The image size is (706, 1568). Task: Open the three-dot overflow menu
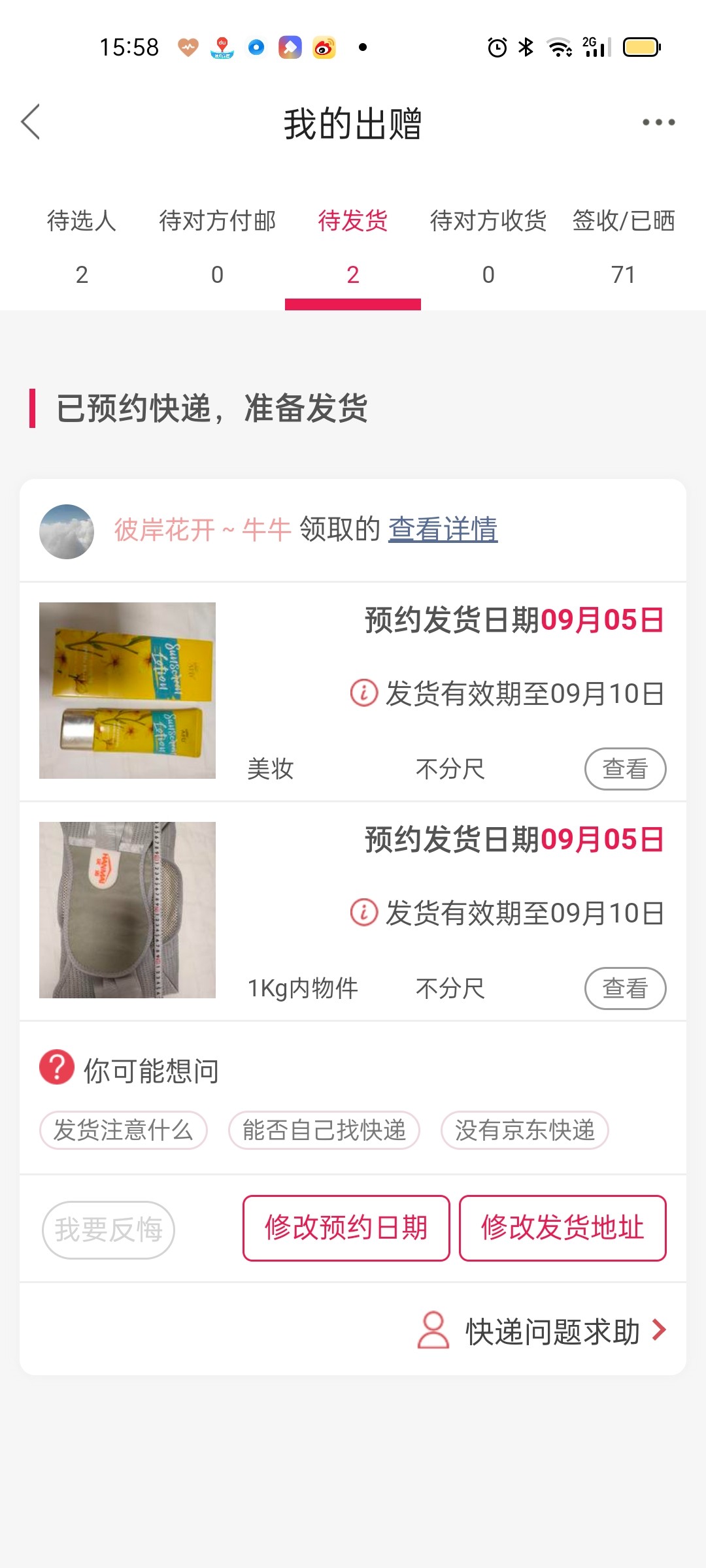coord(658,122)
